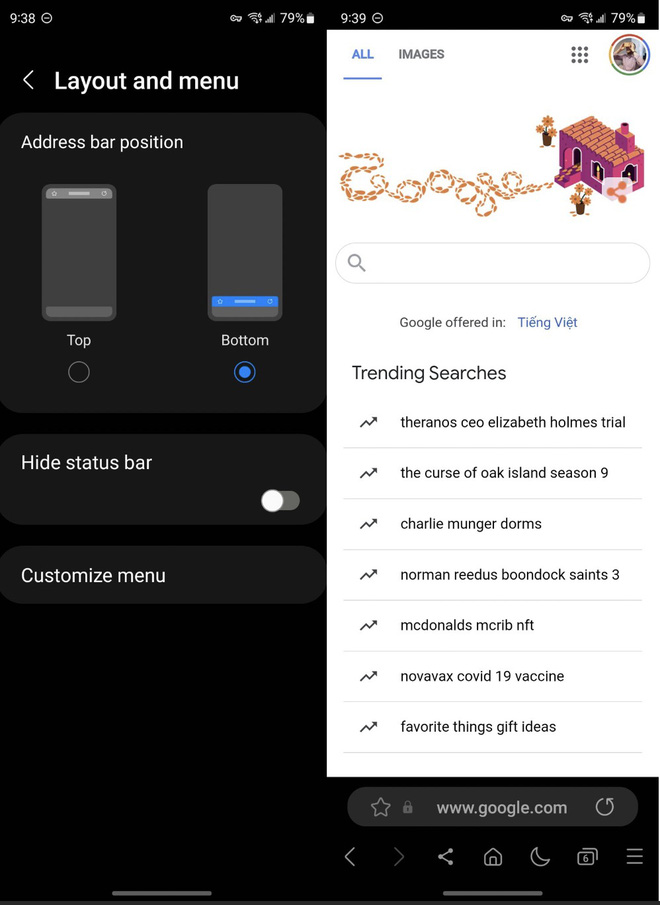Viewport: 660px width, 905px height.
Task: Open trending search charlie munger dorms
Action: (470, 524)
